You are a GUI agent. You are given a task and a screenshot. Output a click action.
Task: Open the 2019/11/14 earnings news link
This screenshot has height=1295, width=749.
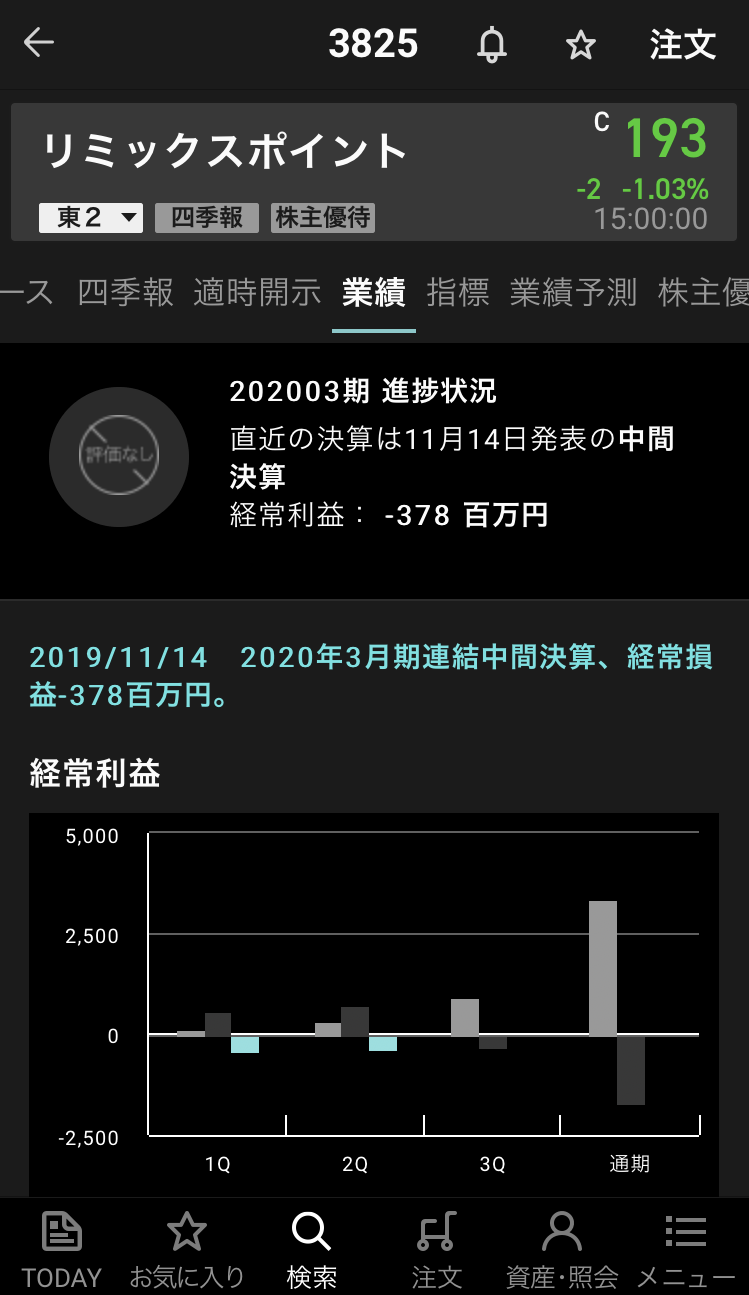pos(371,676)
